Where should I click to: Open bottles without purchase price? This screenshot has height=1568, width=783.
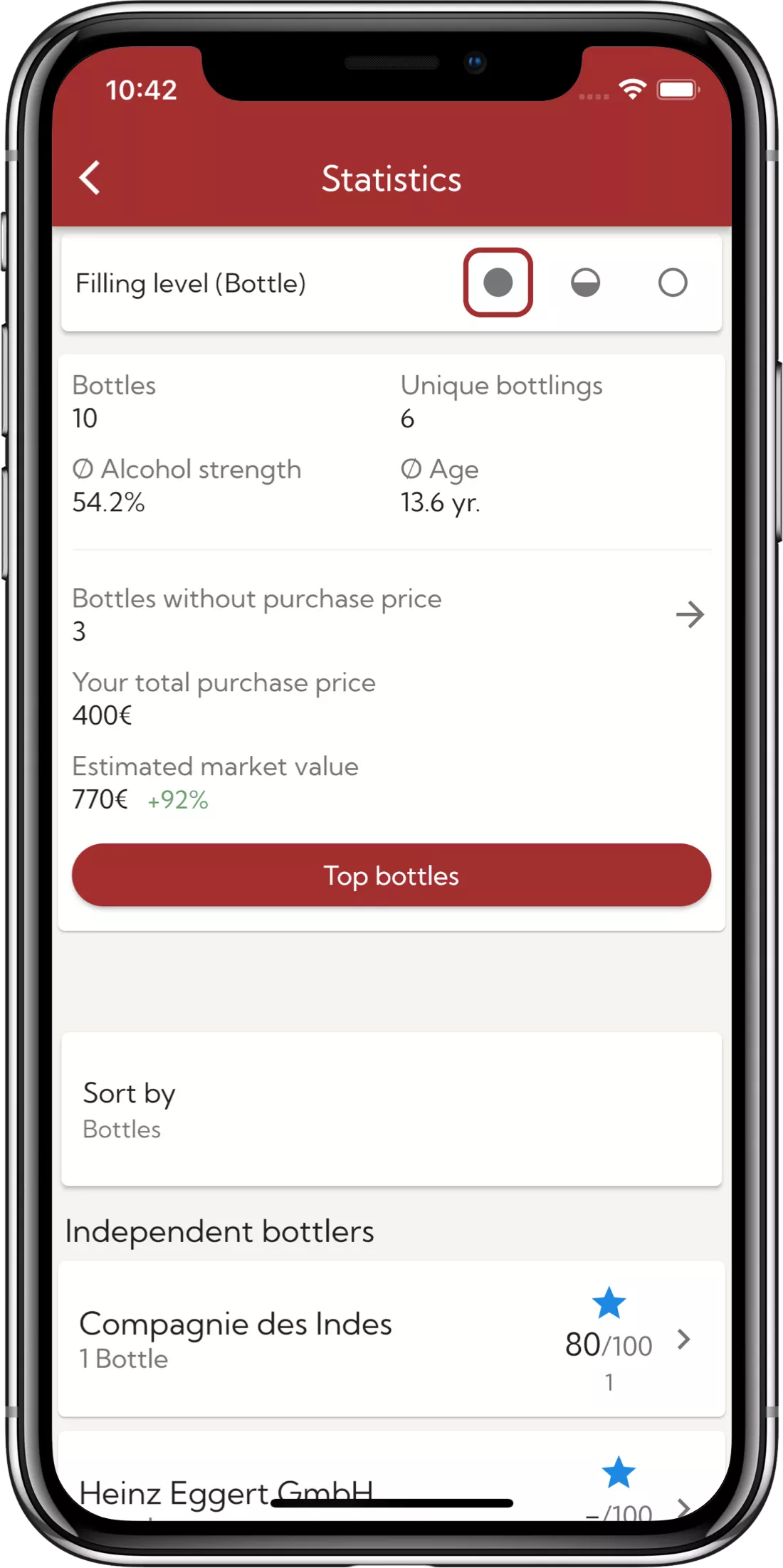point(689,614)
